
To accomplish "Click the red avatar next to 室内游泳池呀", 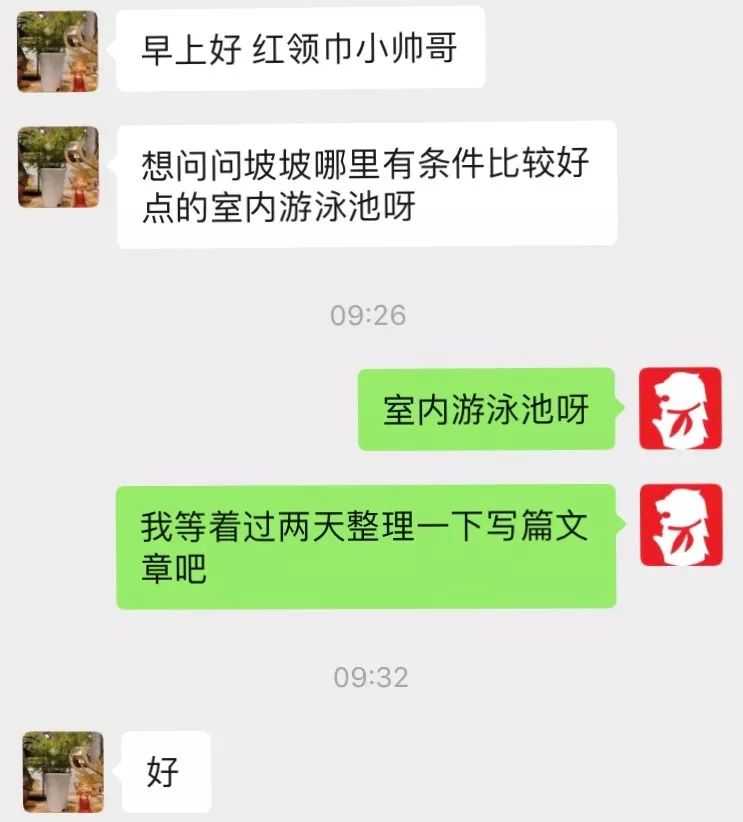I will pos(679,410).
